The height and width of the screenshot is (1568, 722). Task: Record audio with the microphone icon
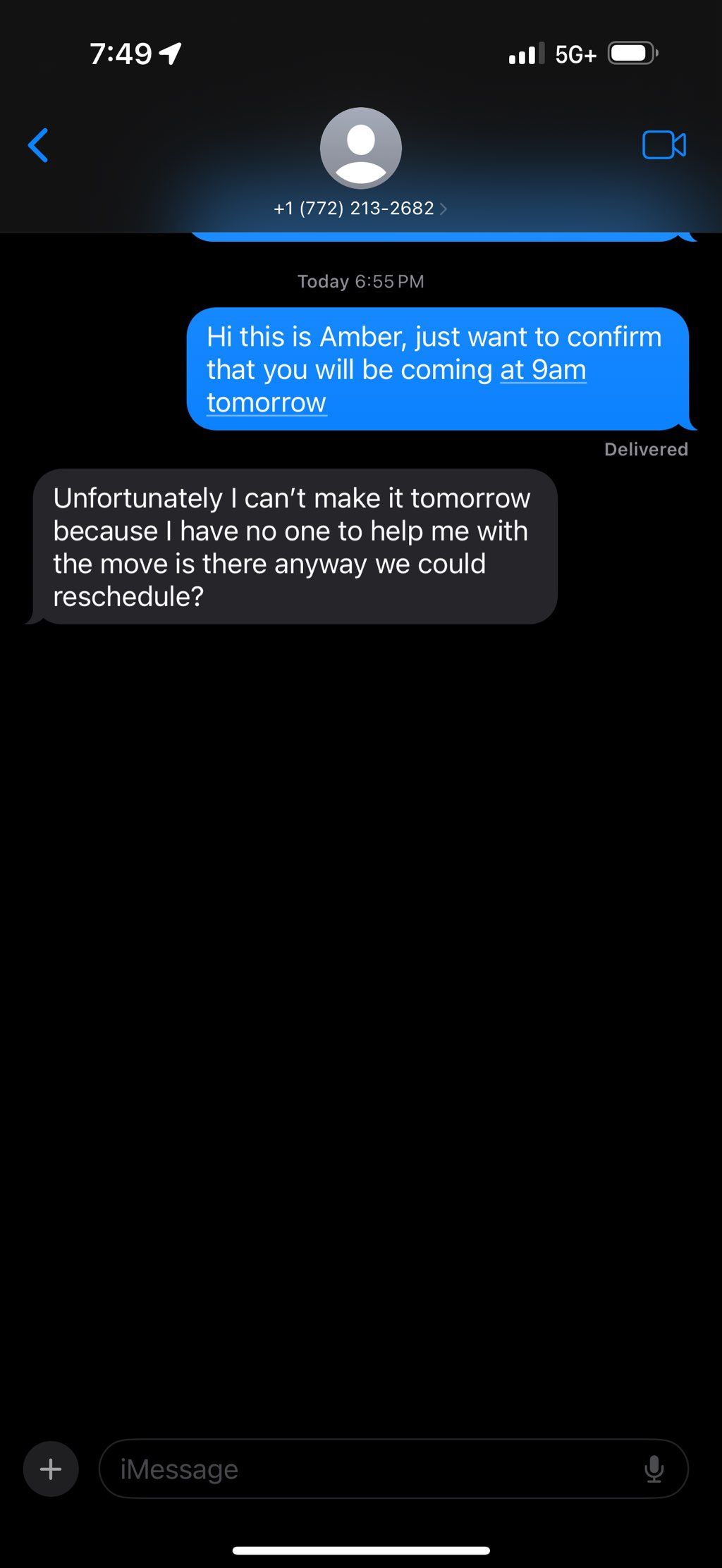(654, 1469)
